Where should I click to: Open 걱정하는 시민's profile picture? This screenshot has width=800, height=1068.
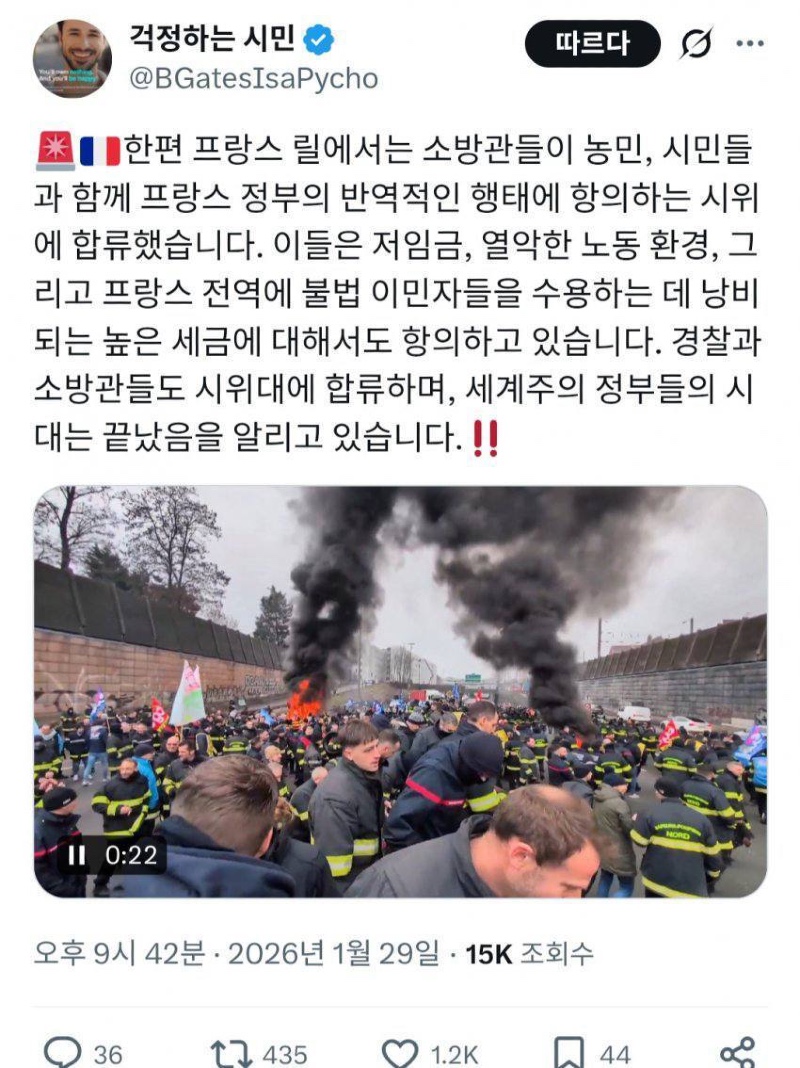(x=71, y=59)
